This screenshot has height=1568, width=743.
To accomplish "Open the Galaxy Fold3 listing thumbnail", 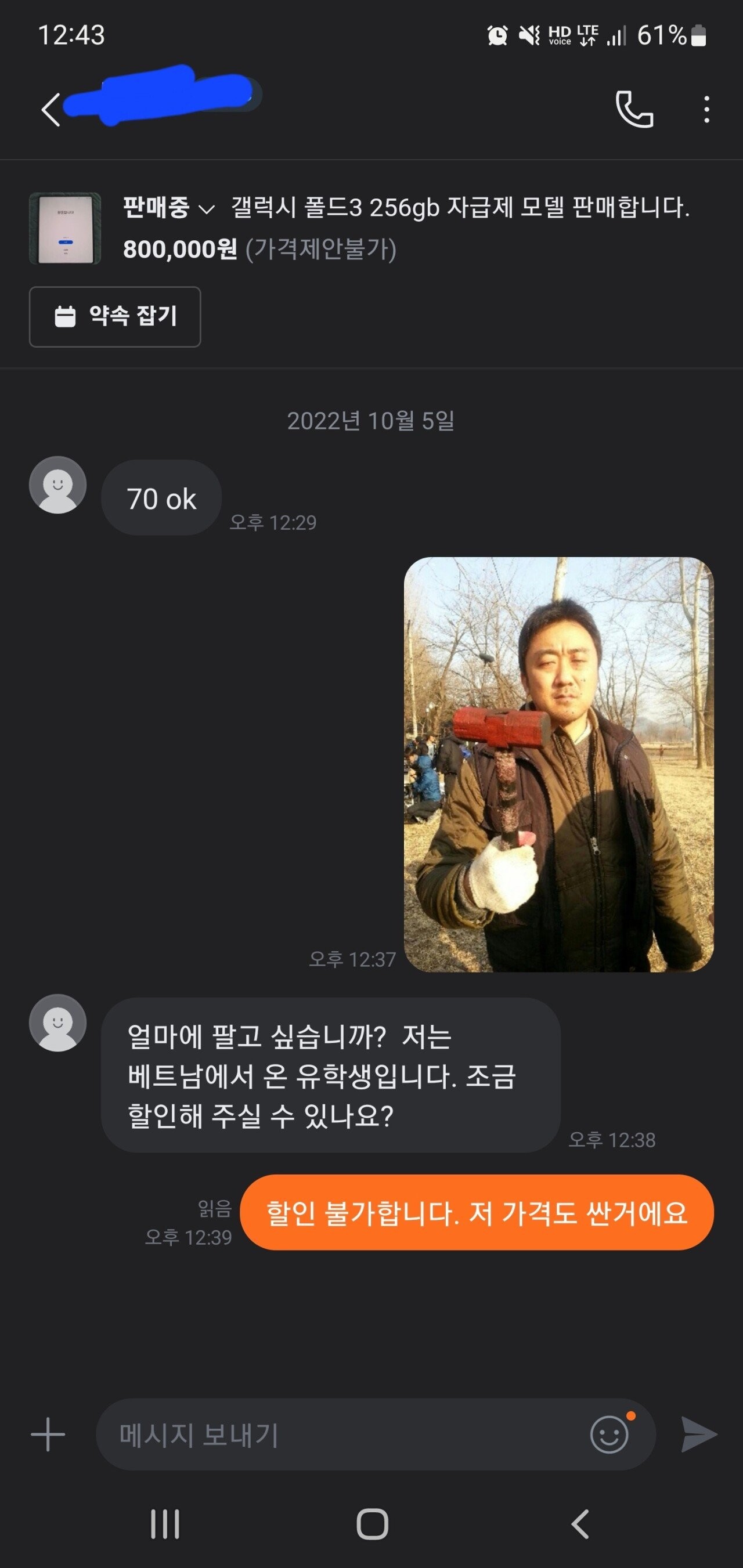I will pyautogui.click(x=65, y=228).
